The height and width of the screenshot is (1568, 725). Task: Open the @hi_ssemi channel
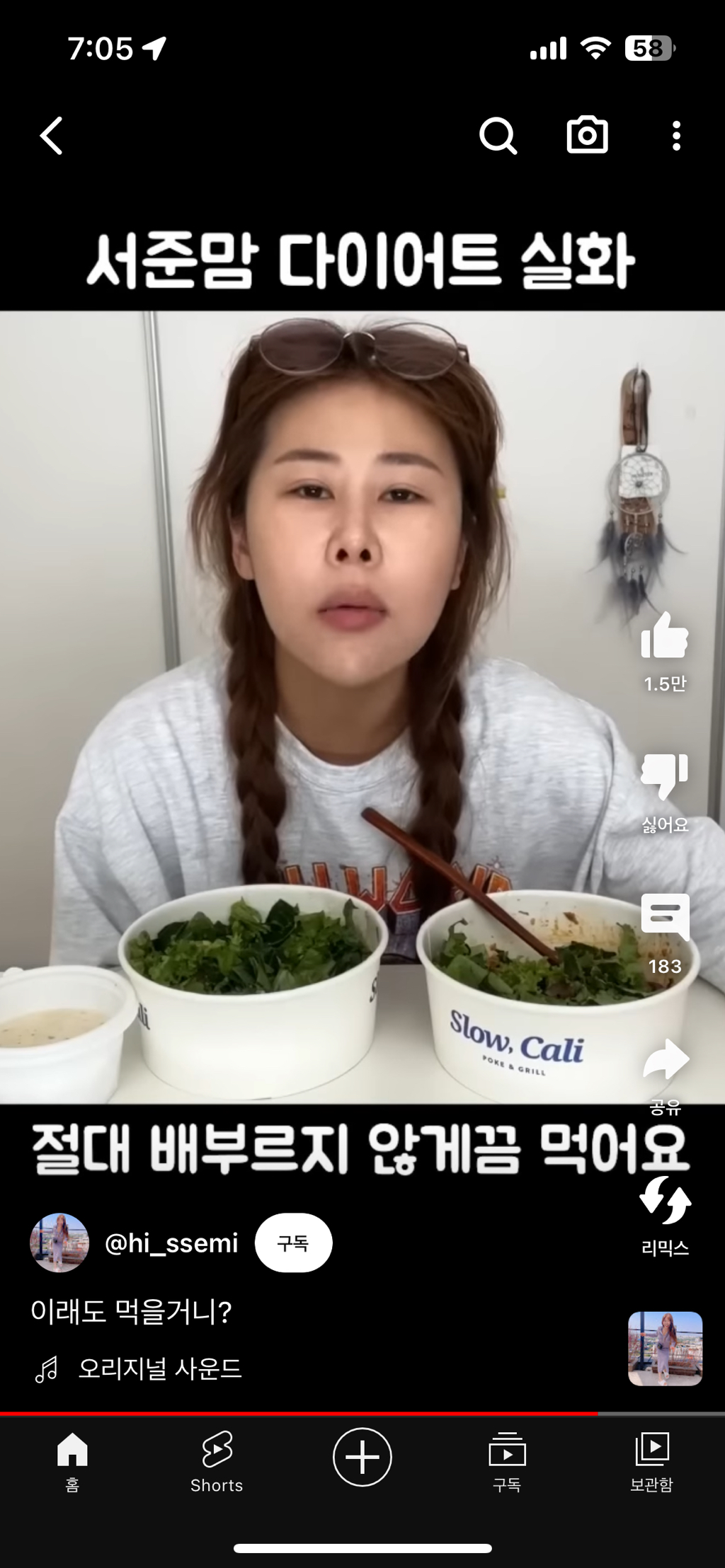pos(171,1243)
